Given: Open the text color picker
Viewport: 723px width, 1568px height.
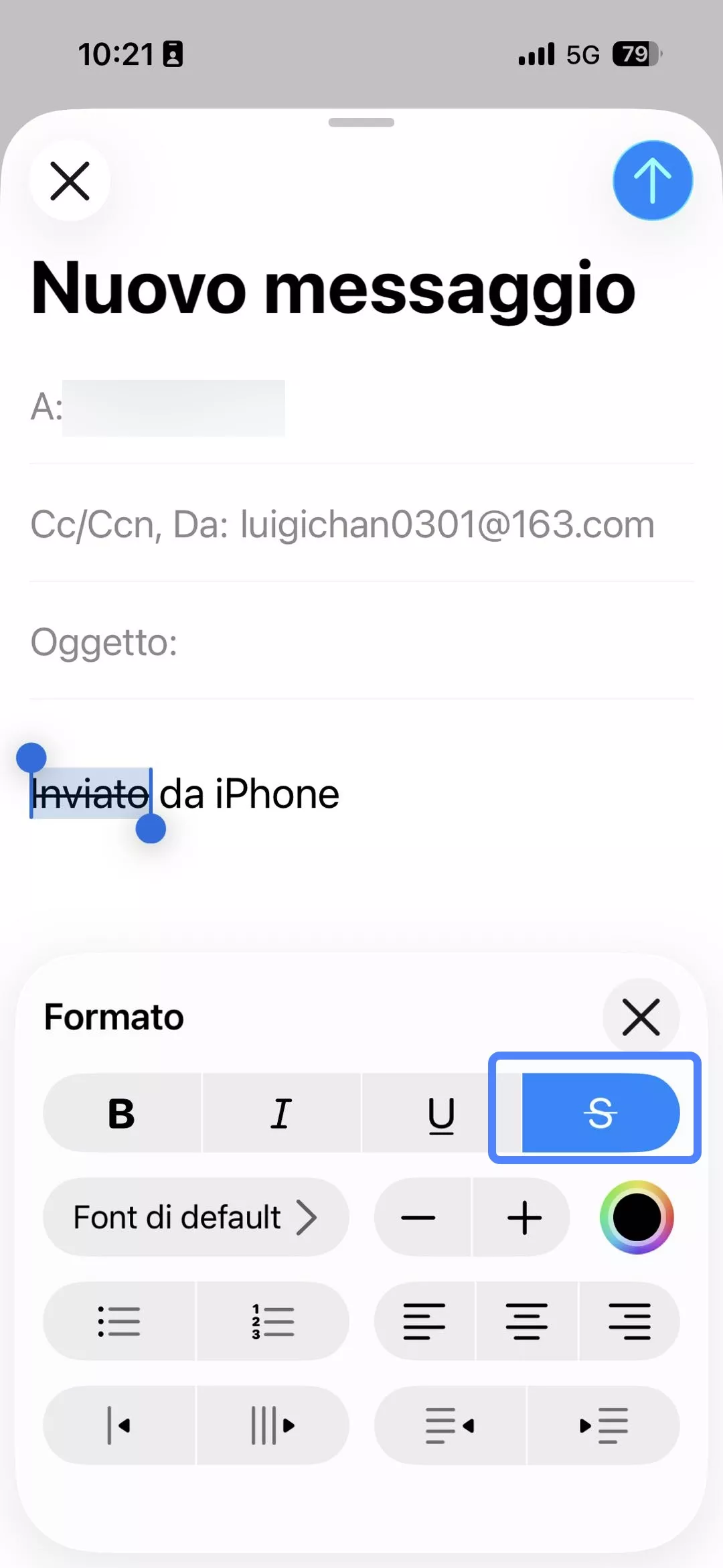Looking at the screenshot, I should click(x=636, y=1217).
